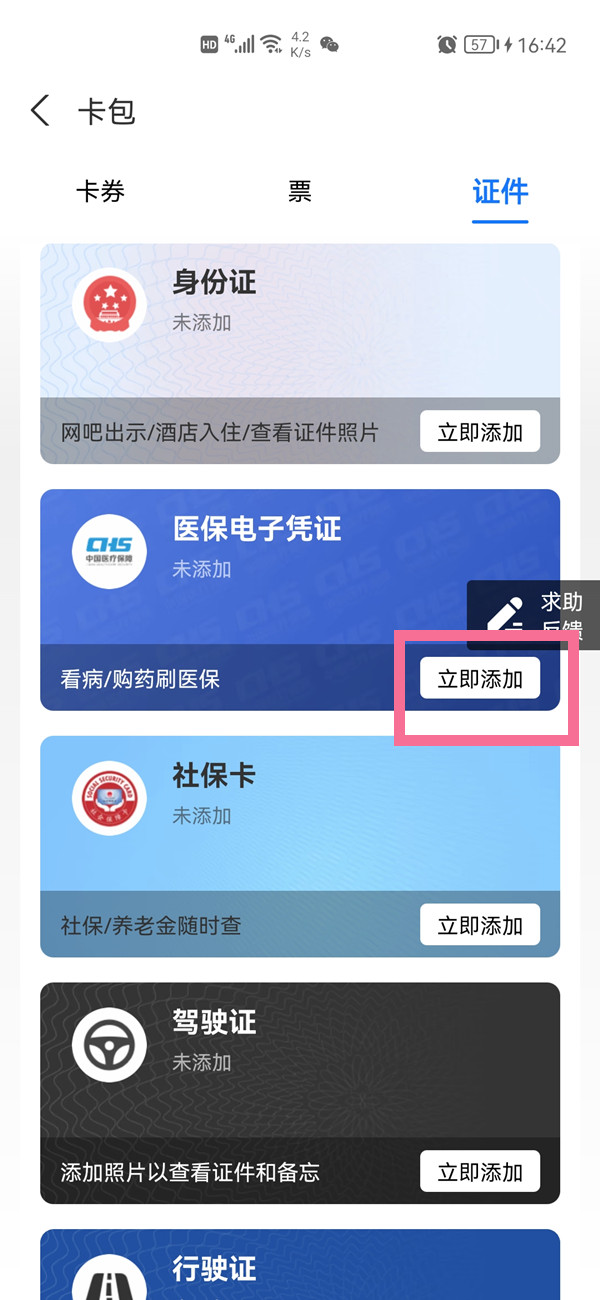Add 身份证 with 立即添加
Viewport: 600px width, 1300px height.
coord(479,432)
